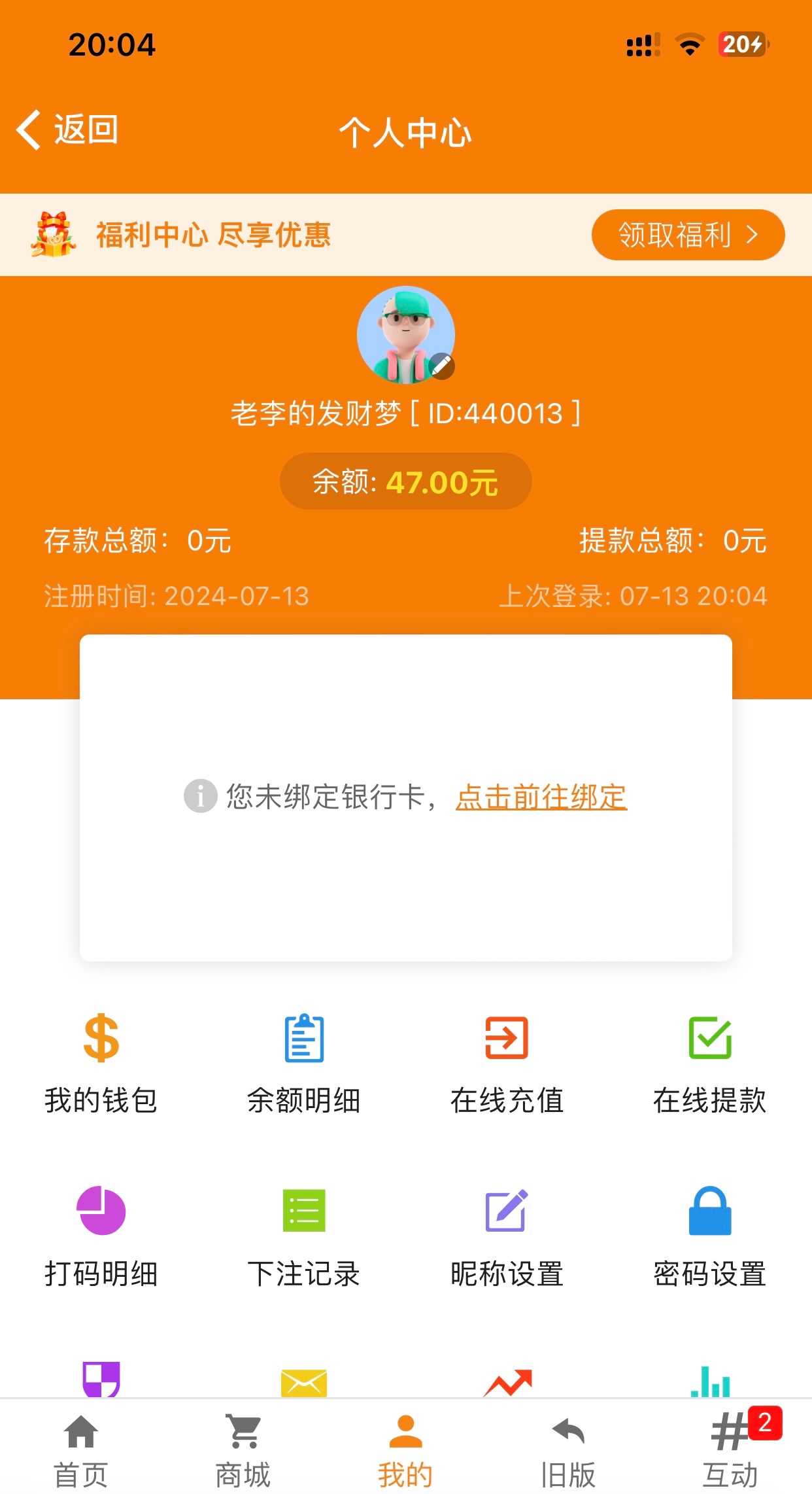812x1494 pixels.
Task: Tap the 返回 back button
Action: pos(67,130)
